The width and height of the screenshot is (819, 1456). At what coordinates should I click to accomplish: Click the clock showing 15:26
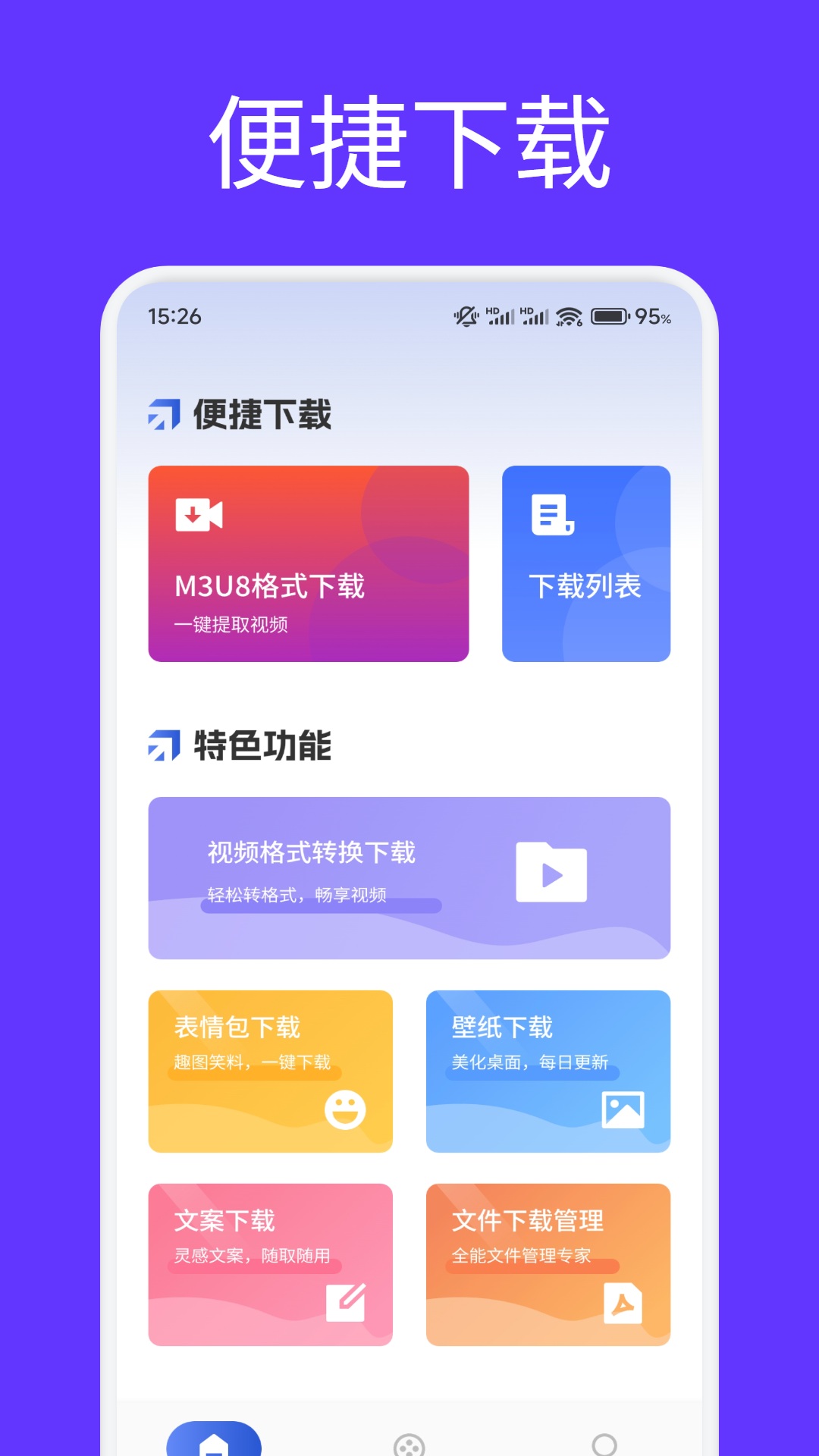click(174, 315)
